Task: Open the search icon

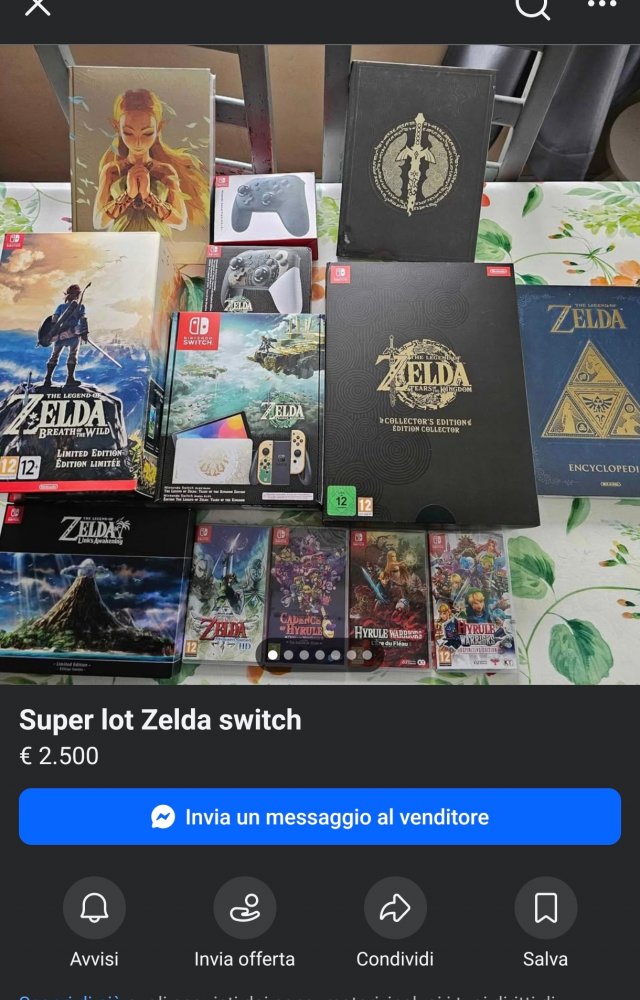Action: pyautogui.click(x=532, y=6)
